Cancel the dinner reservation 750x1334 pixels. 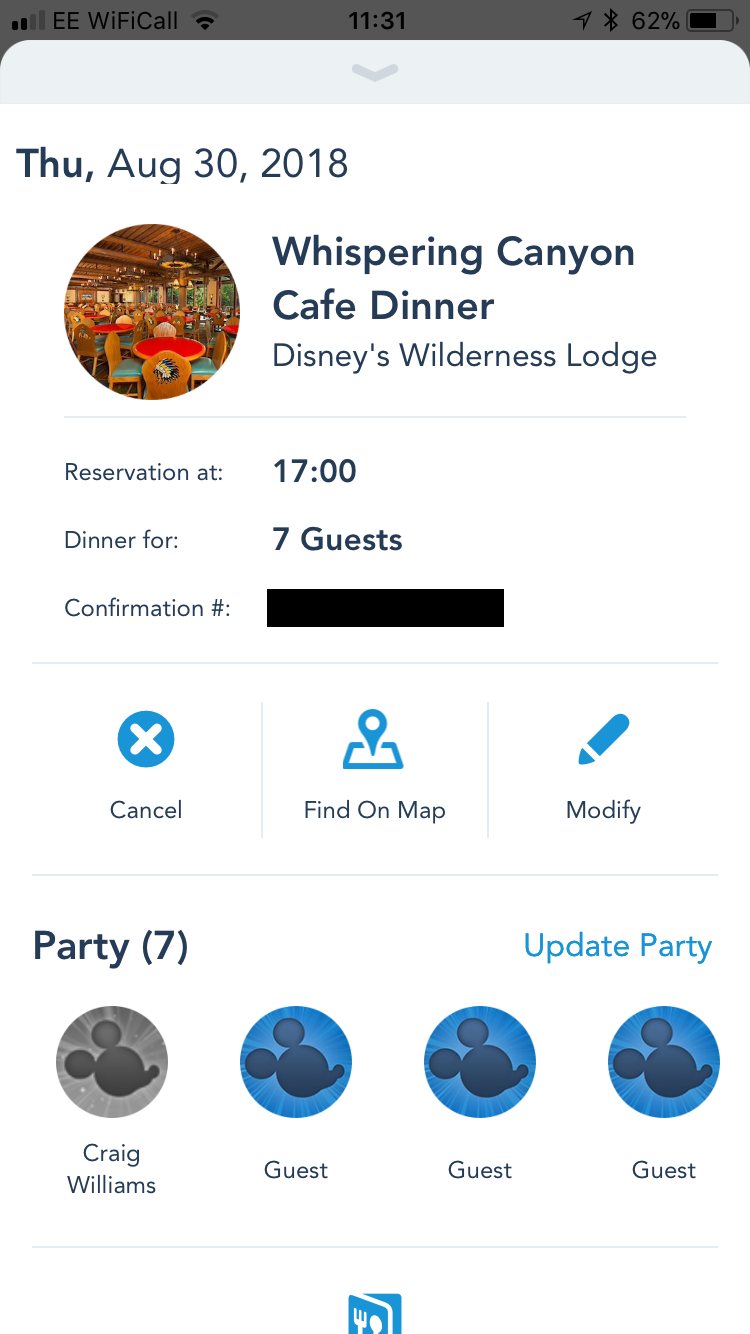pyautogui.click(x=146, y=765)
